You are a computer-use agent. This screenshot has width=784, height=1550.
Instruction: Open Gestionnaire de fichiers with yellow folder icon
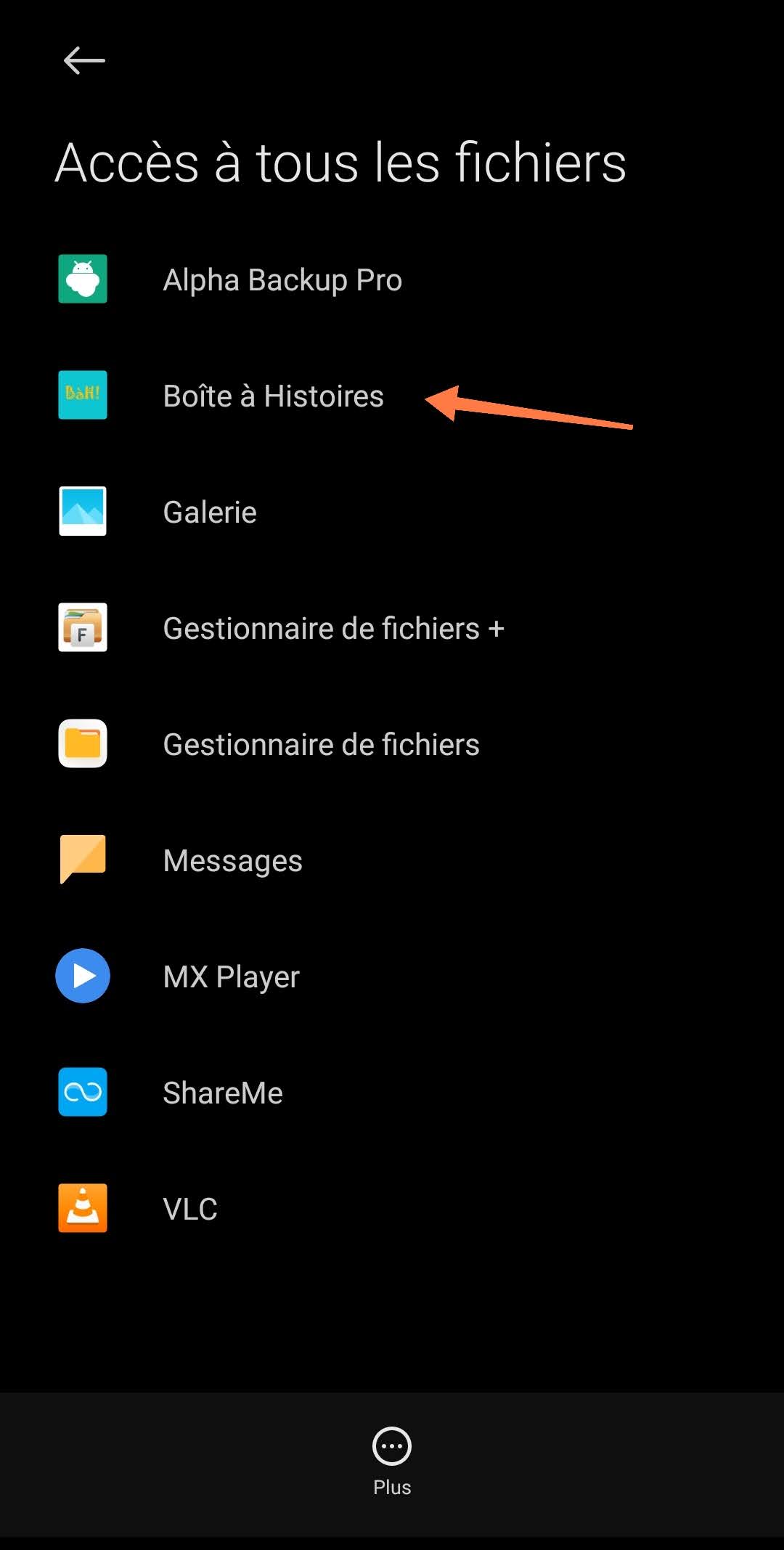coord(392,744)
